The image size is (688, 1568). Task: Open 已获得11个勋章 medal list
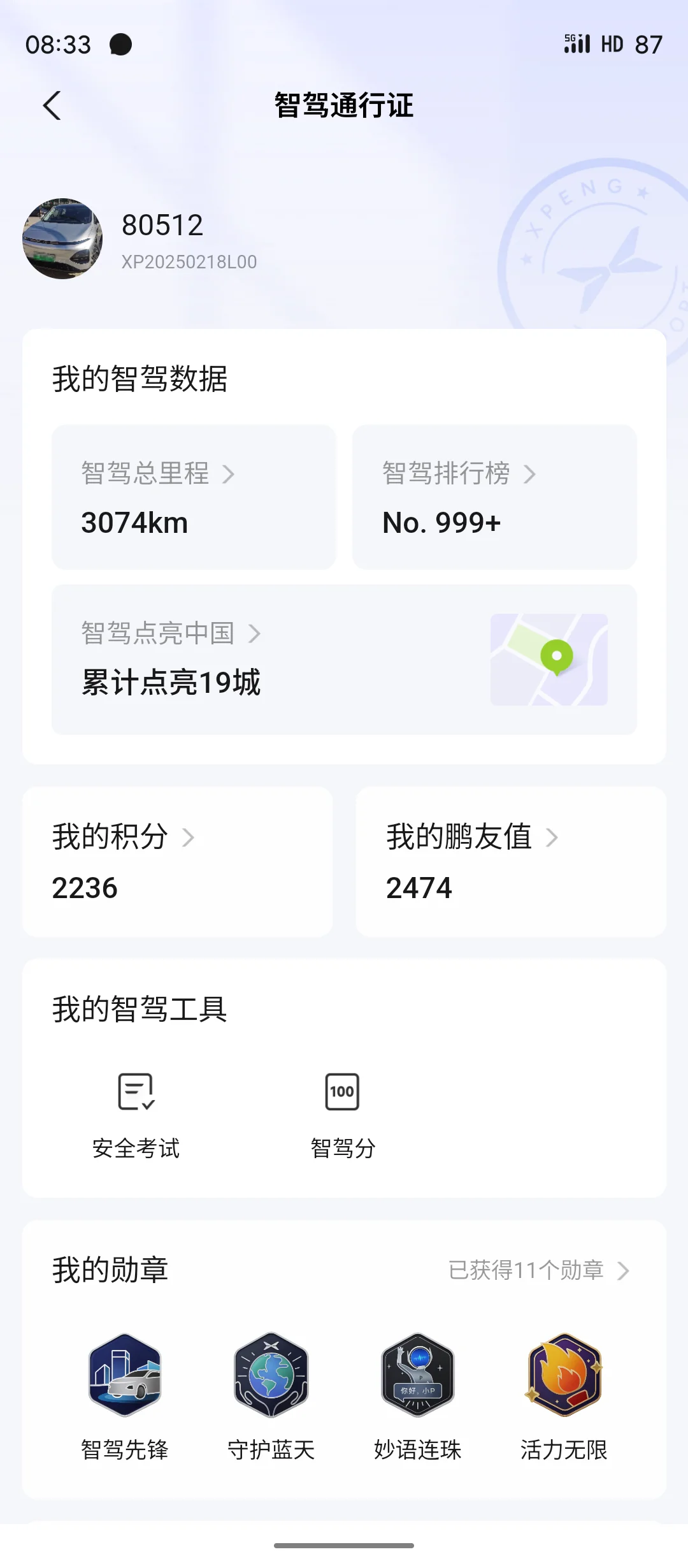[x=538, y=1270]
